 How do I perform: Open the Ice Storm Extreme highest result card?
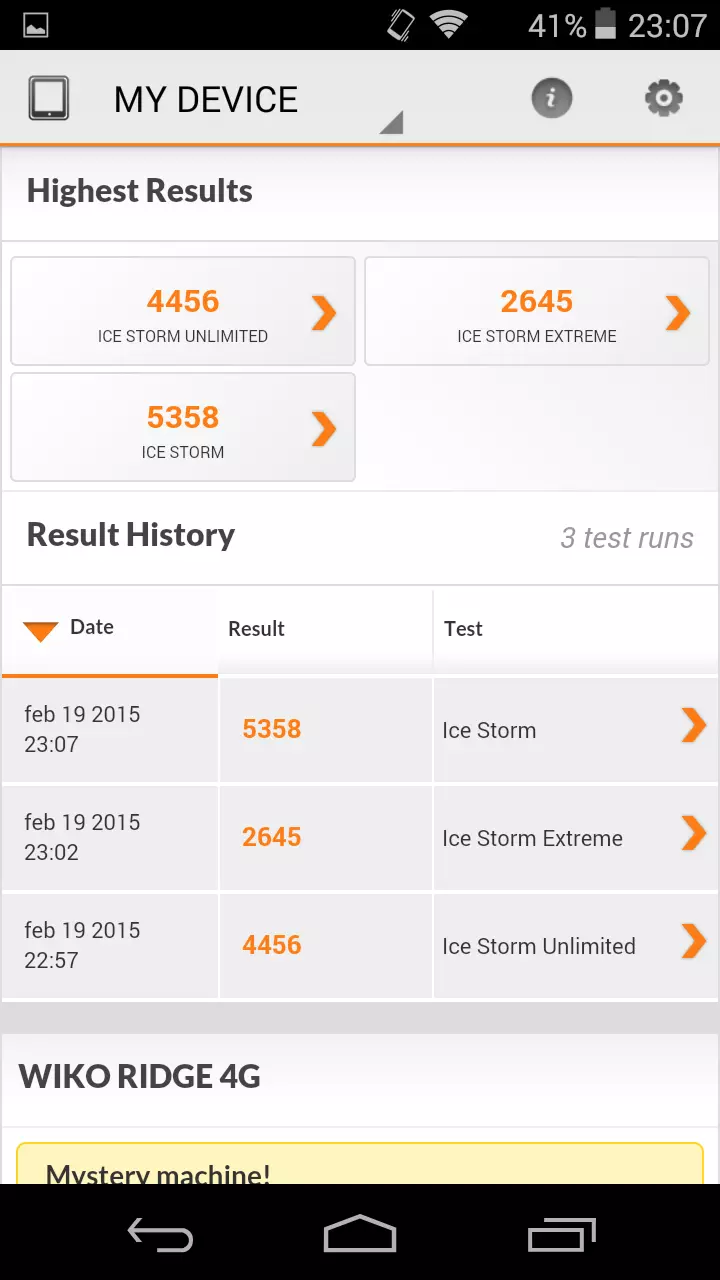click(x=537, y=312)
